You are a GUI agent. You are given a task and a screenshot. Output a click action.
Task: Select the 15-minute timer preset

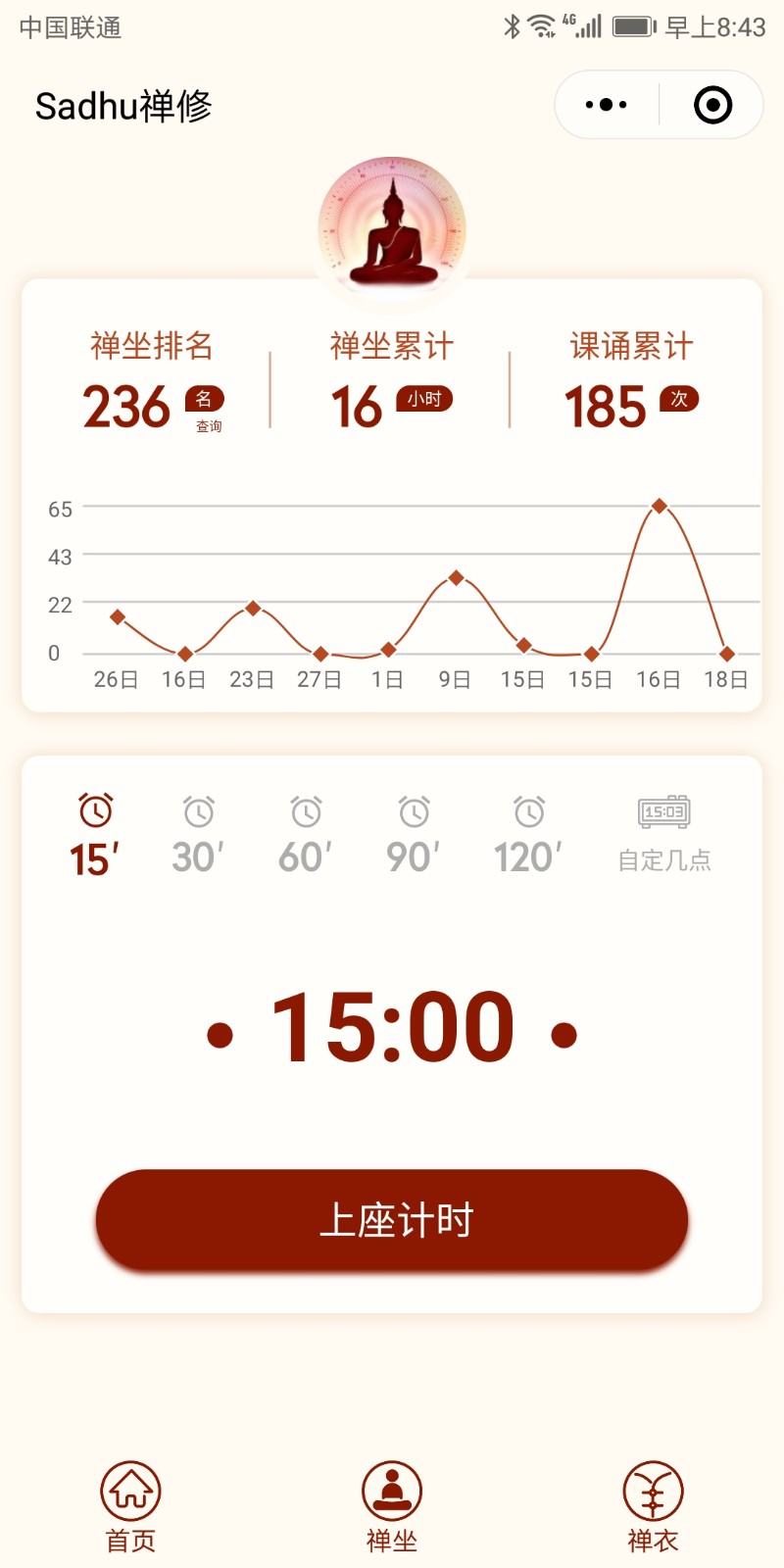coord(95,836)
